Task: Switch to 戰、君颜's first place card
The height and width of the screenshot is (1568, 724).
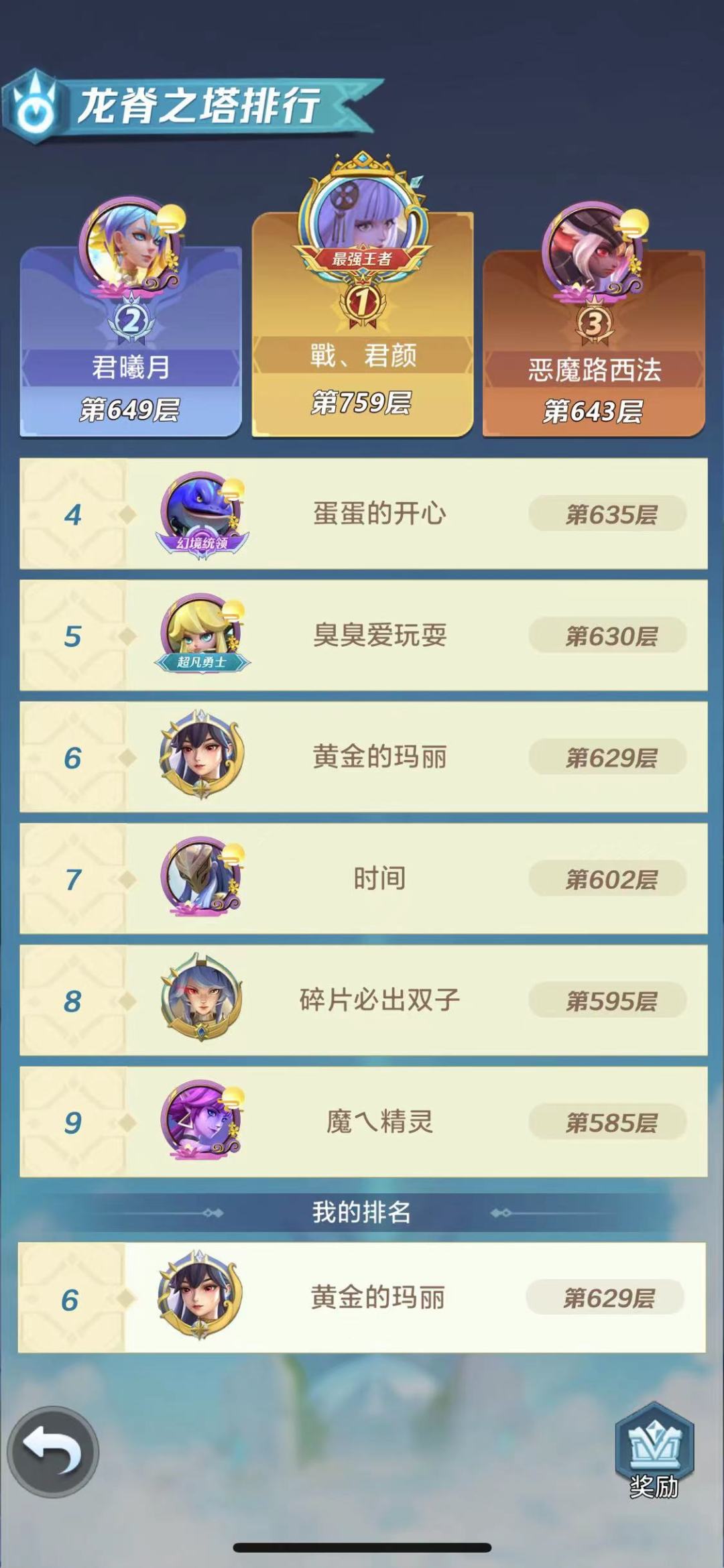Action: tap(362, 335)
